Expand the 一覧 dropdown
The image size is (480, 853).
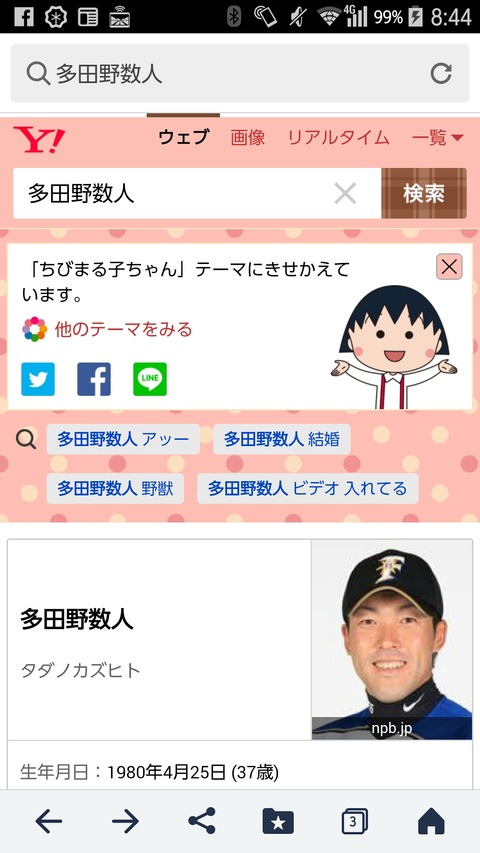tap(438, 138)
